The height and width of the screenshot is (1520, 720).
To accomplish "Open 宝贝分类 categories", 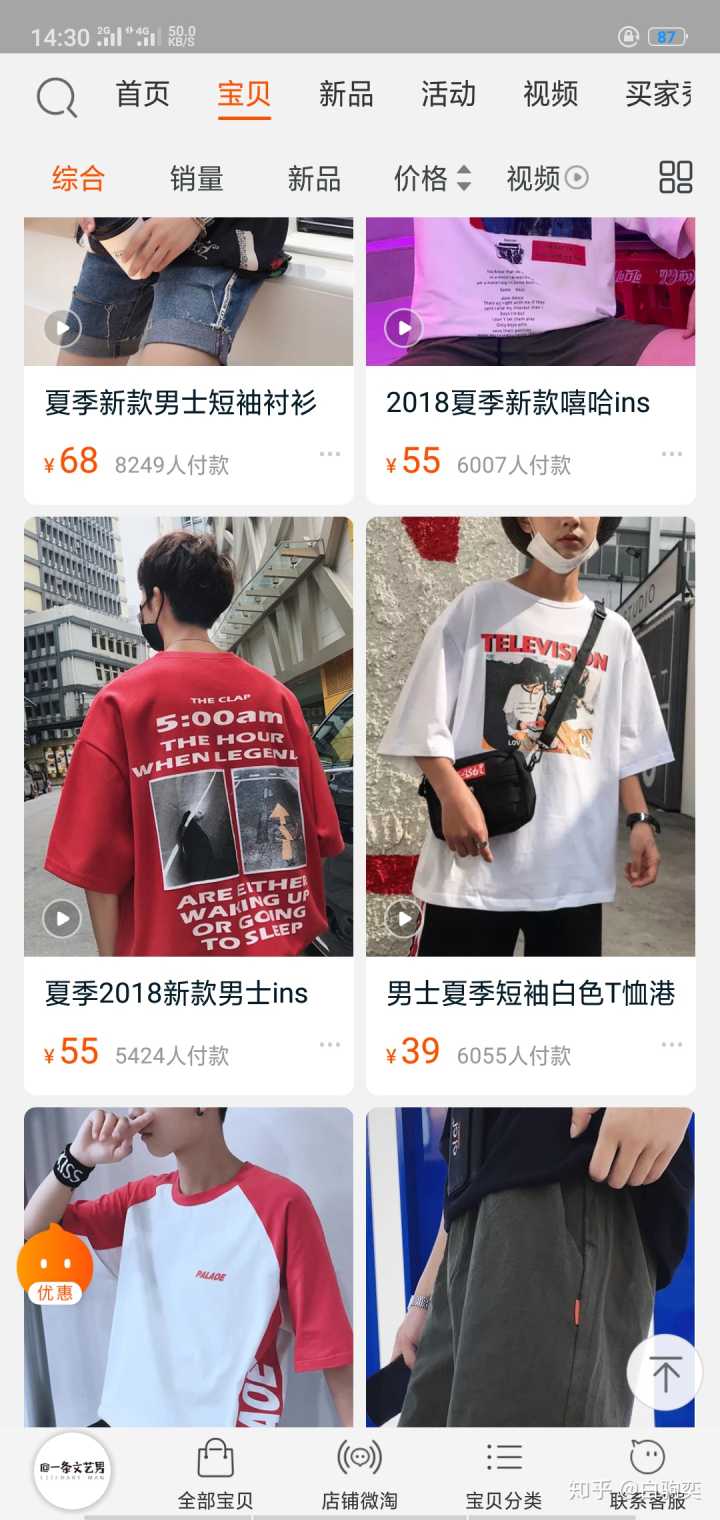I will pyautogui.click(x=504, y=1474).
